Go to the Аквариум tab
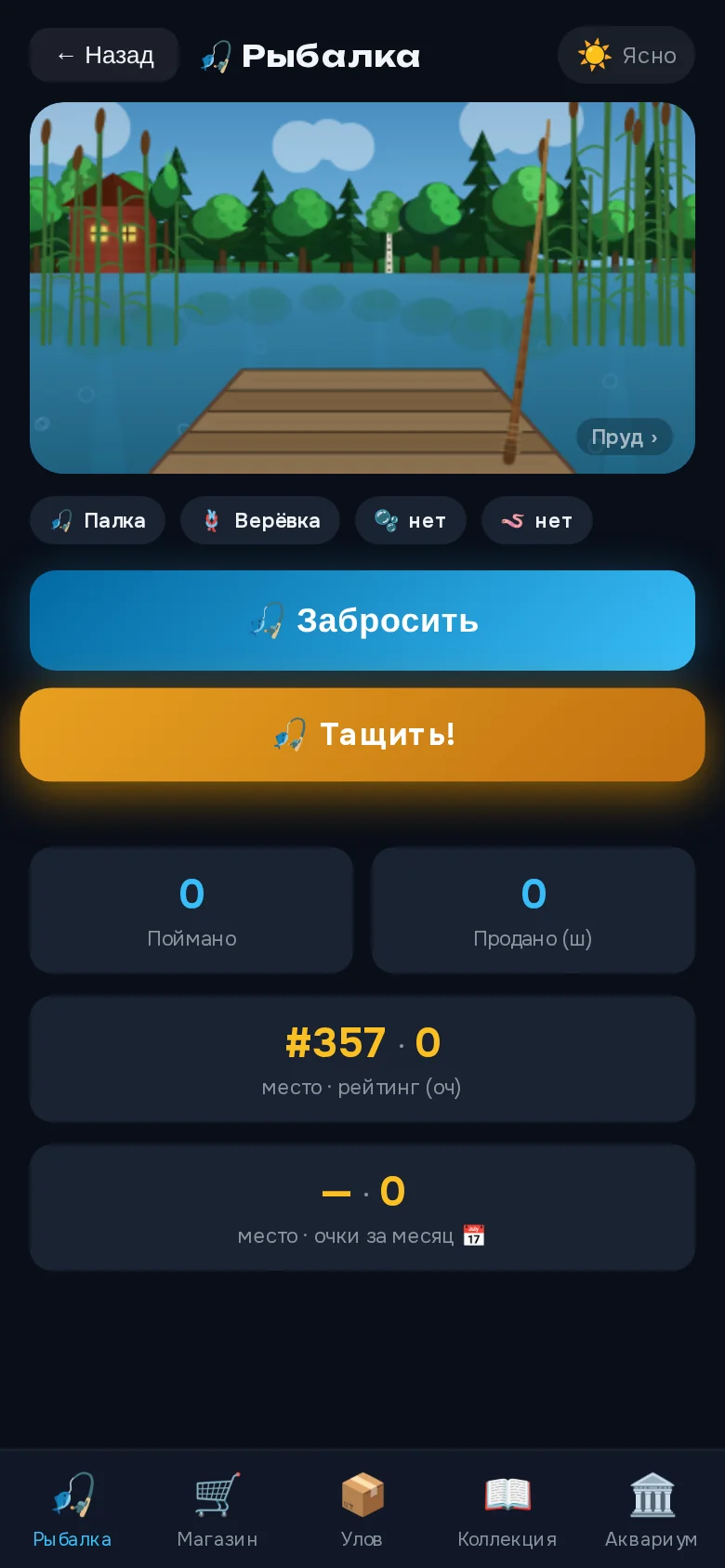 pos(652,1509)
